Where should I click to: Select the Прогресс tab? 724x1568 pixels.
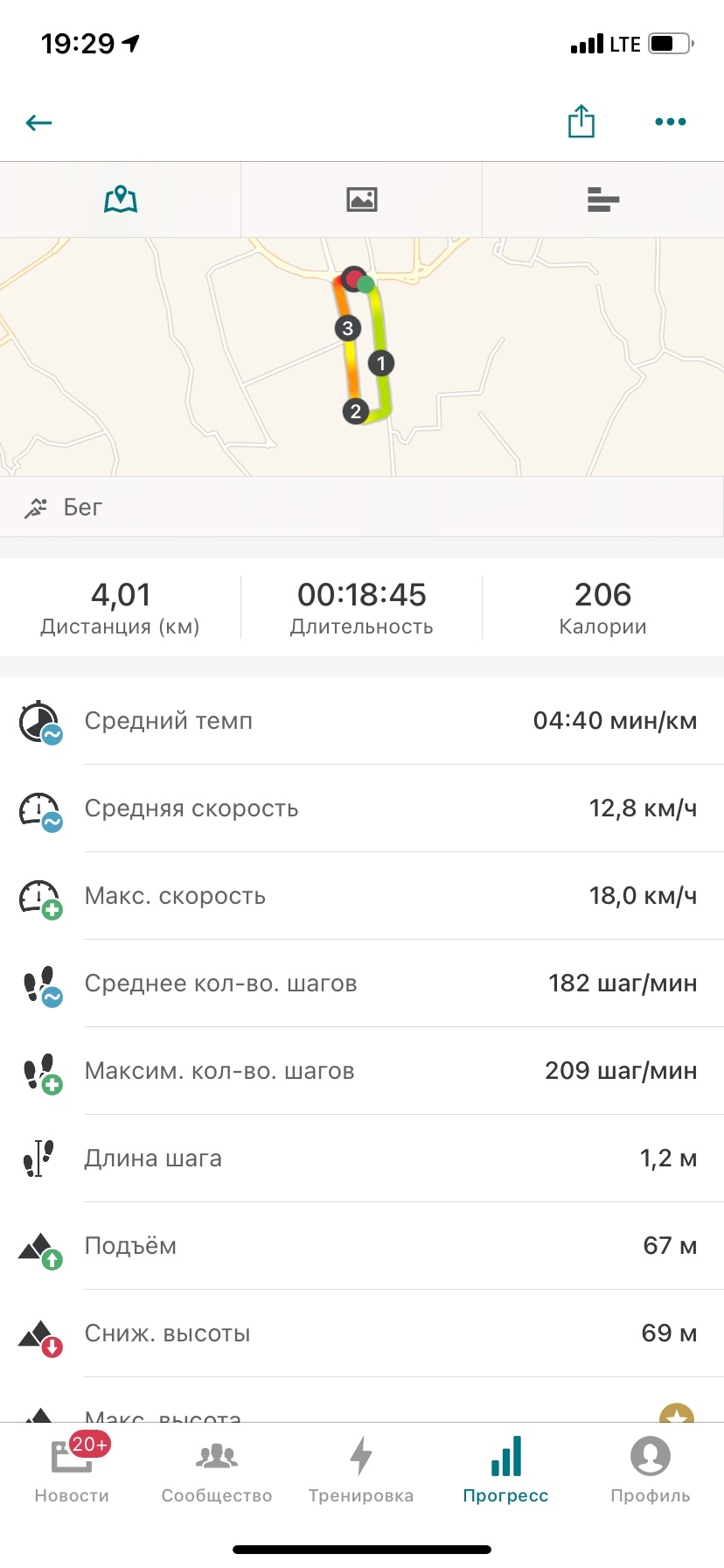505,1470
